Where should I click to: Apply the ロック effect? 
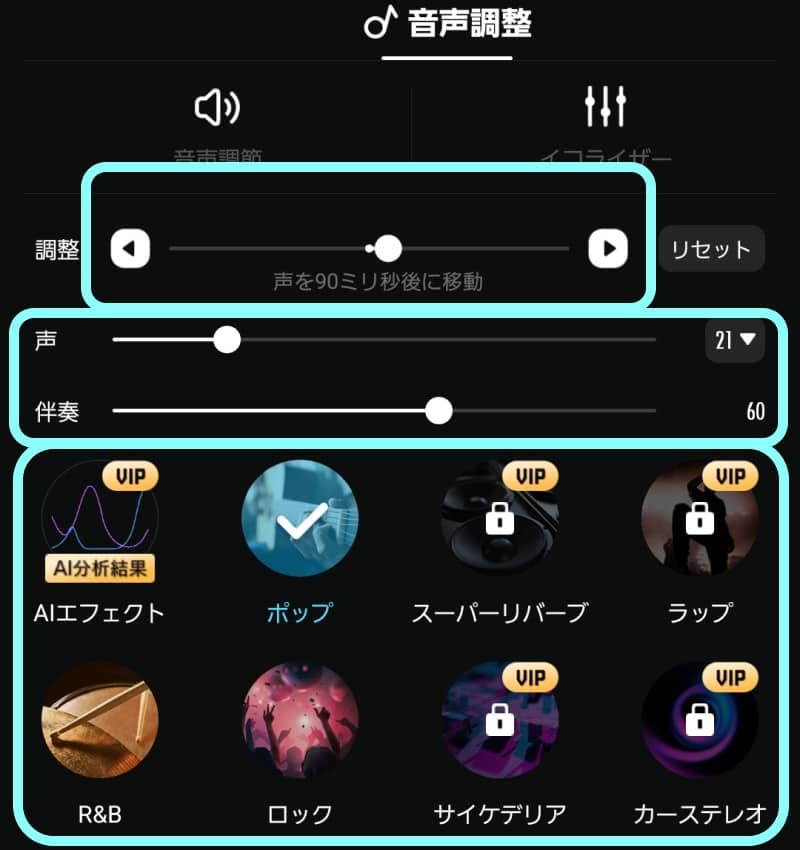(300, 720)
